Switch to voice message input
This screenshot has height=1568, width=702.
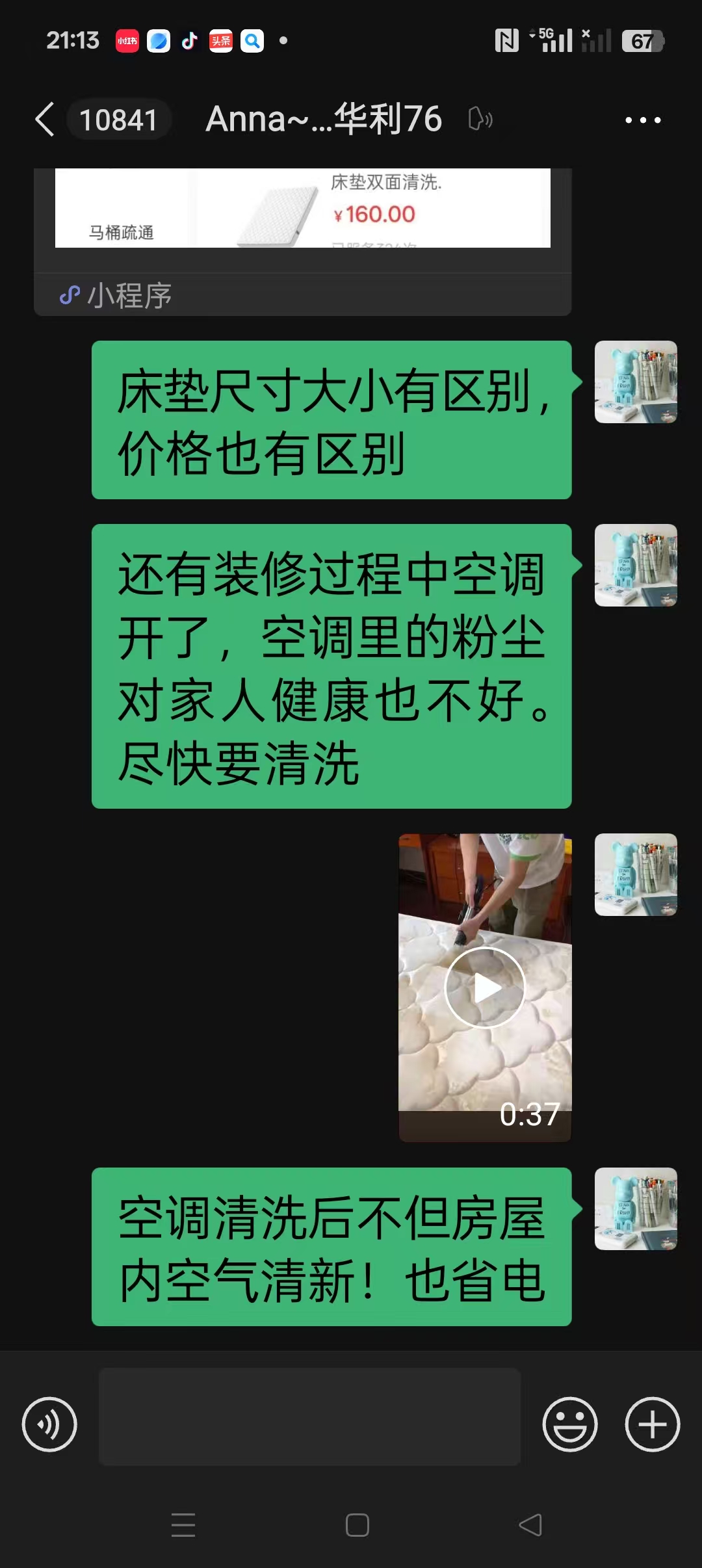click(x=49, y=1424)
